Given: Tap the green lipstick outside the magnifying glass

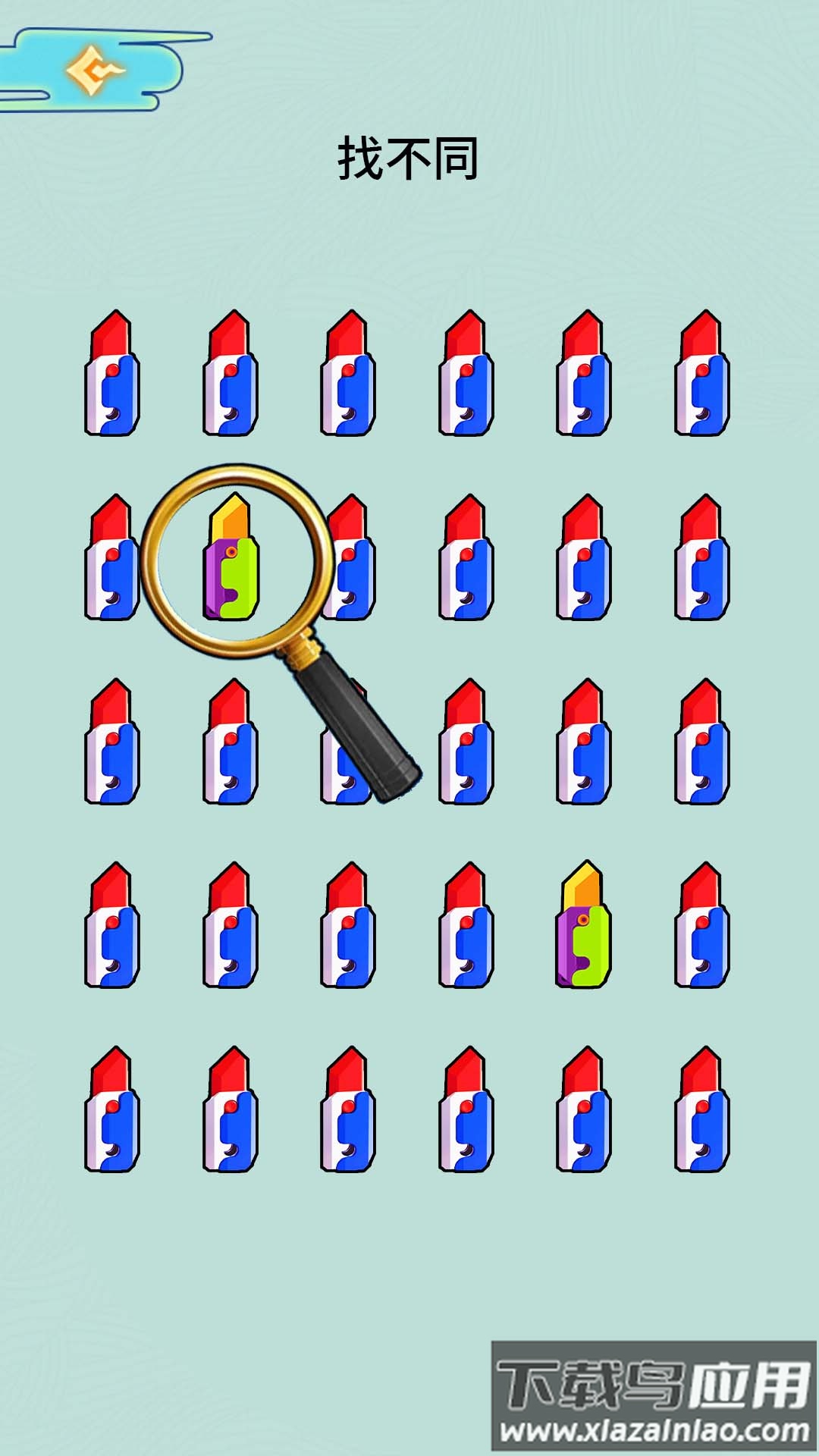Looking at the screenshot, I should pyautogui.click(x=583, y=925).
